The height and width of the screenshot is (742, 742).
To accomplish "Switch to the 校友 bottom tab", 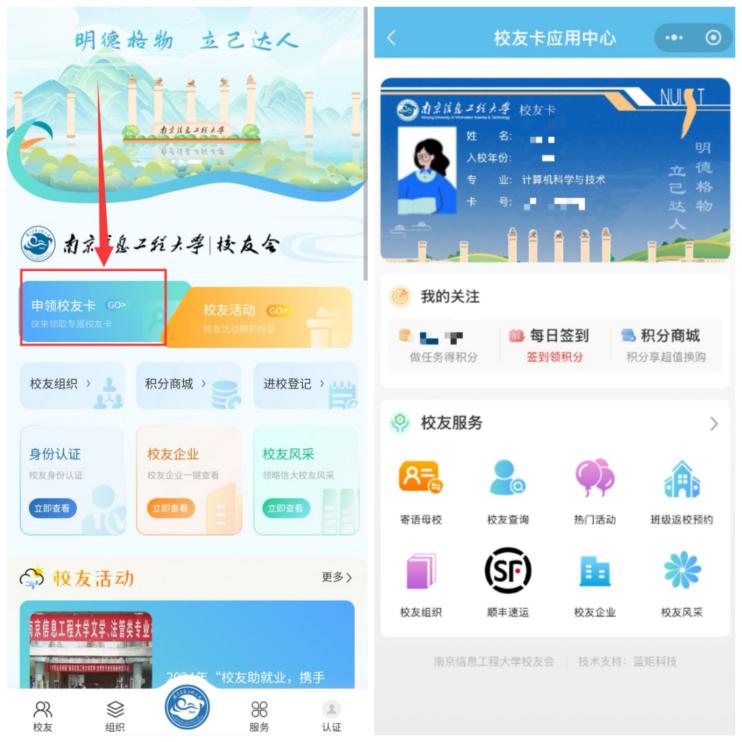I will point(42,716).
